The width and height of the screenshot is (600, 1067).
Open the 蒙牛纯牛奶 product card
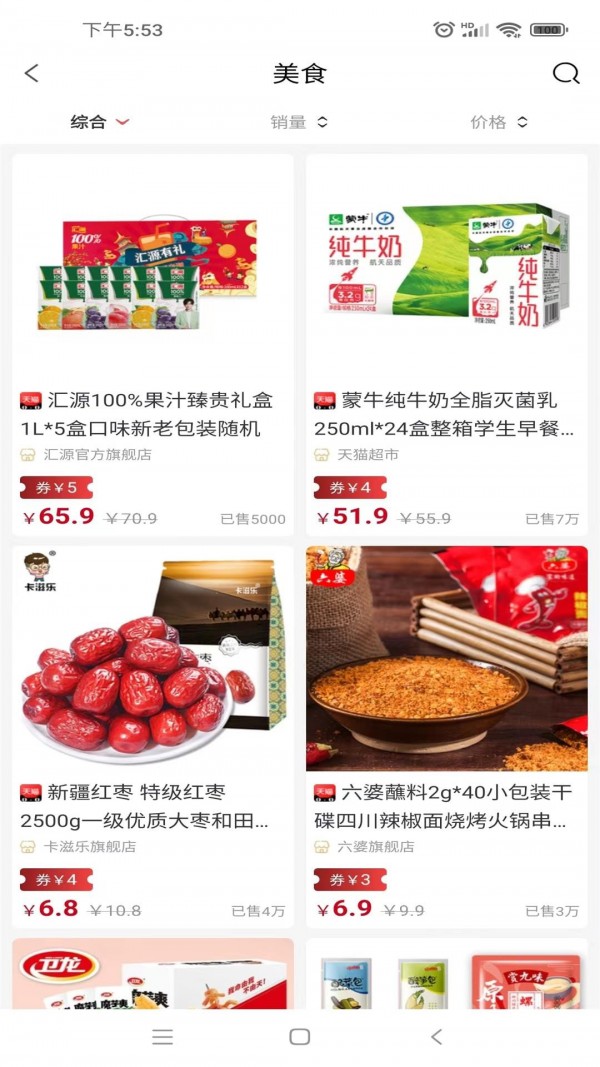[447, 345]
